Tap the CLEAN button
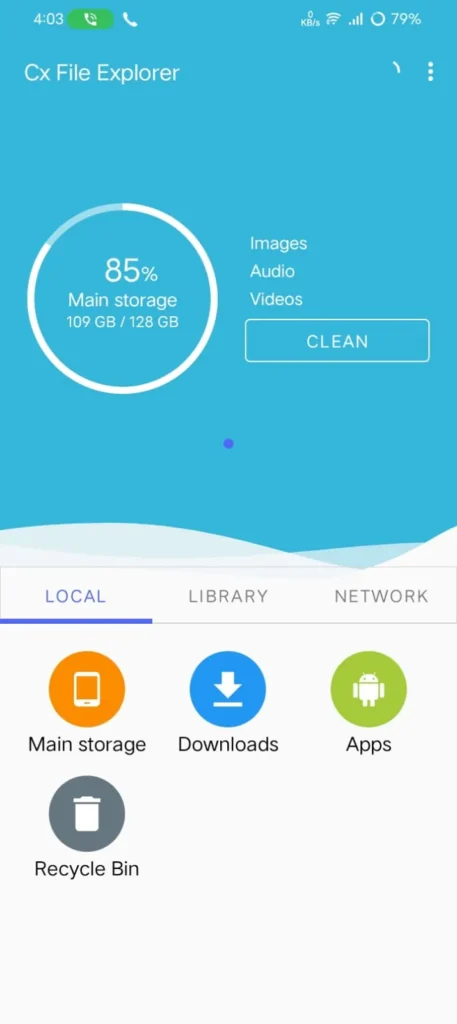Viewport: 457px width, 1024px height. point(337,340)
